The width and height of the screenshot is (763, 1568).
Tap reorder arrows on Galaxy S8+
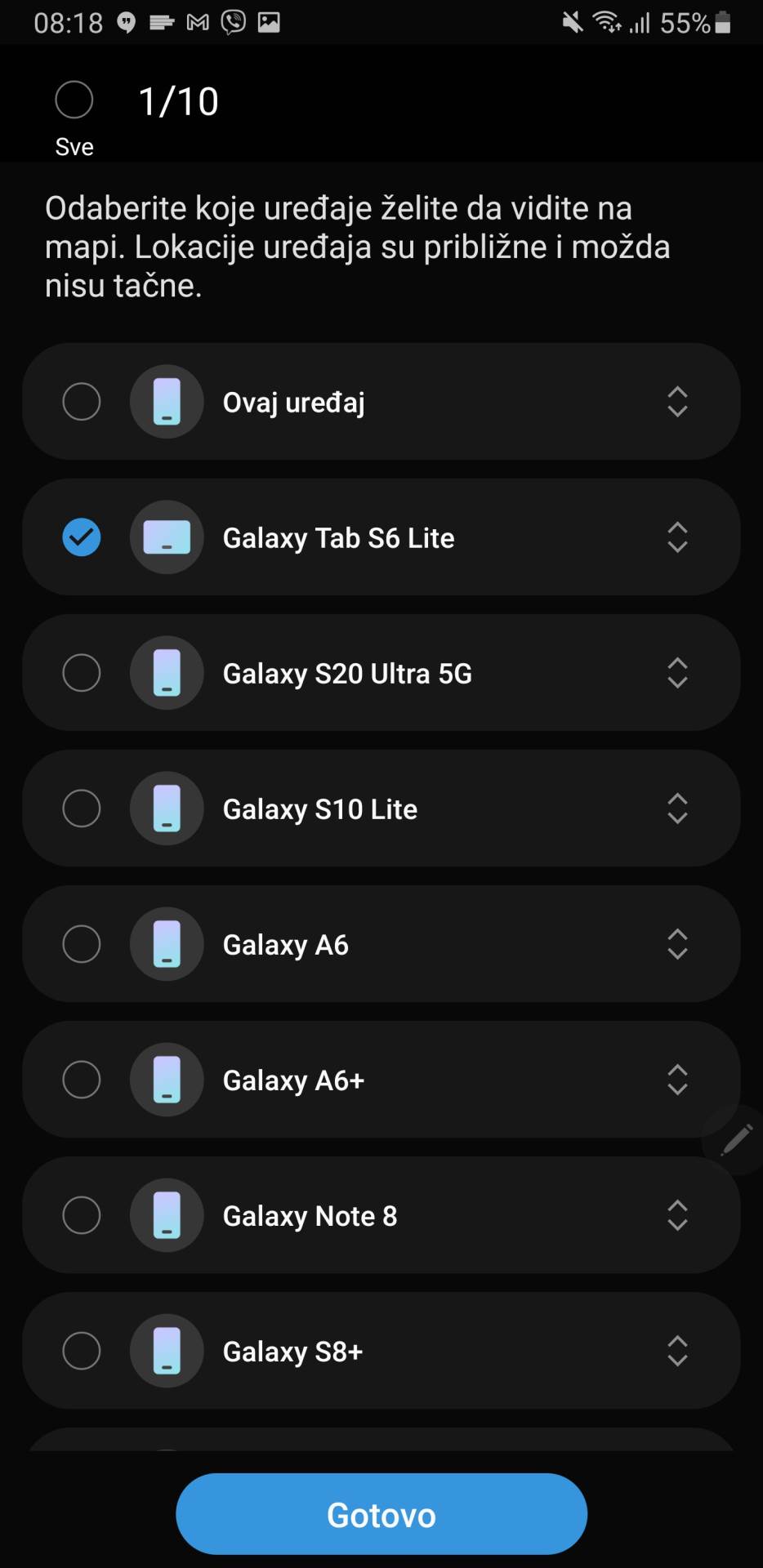tap(677, 1351)
